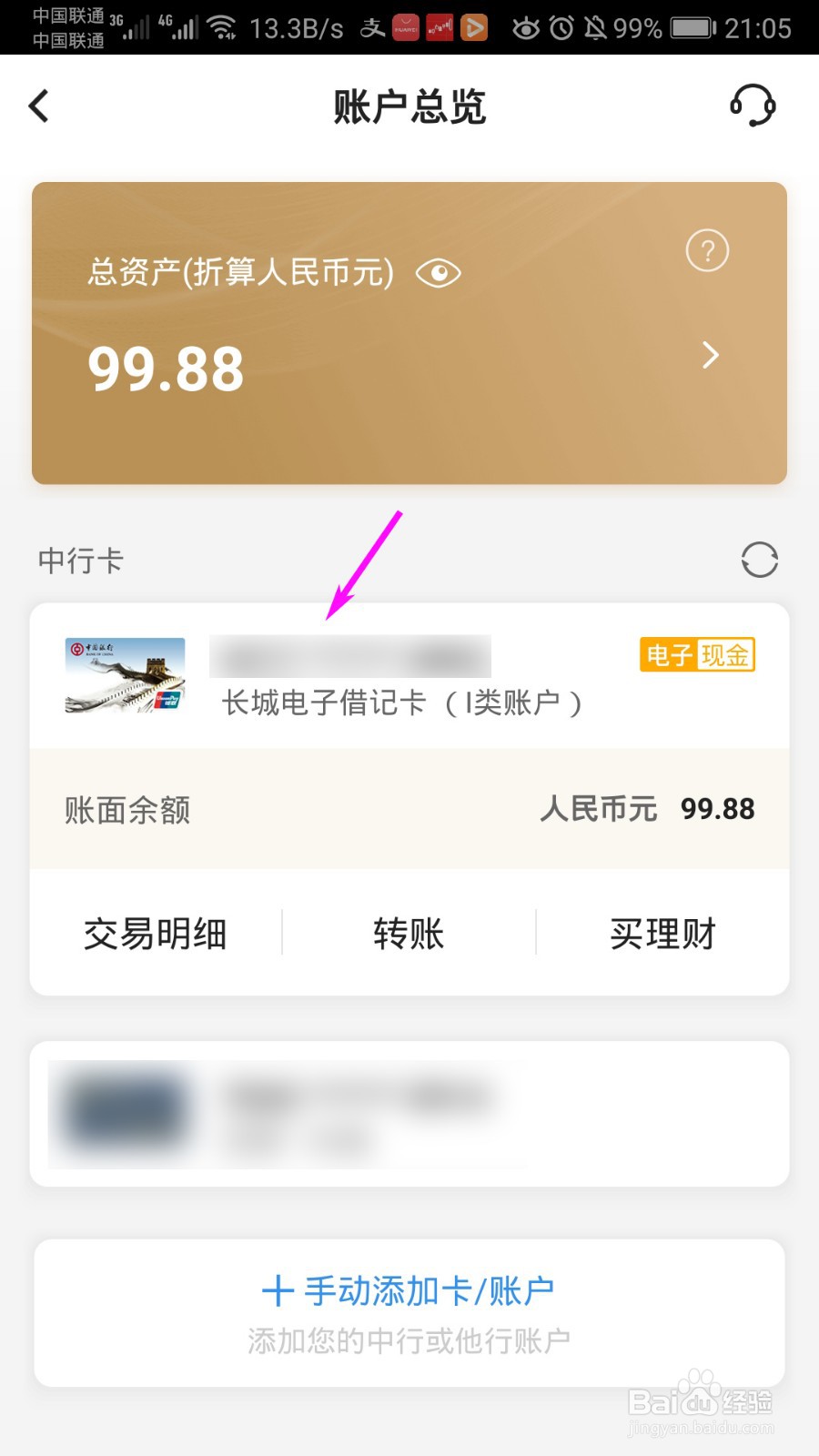Click the question mark help icon
The height and width of the screenshot is (1456, 819).
click(x=708, y=251)
